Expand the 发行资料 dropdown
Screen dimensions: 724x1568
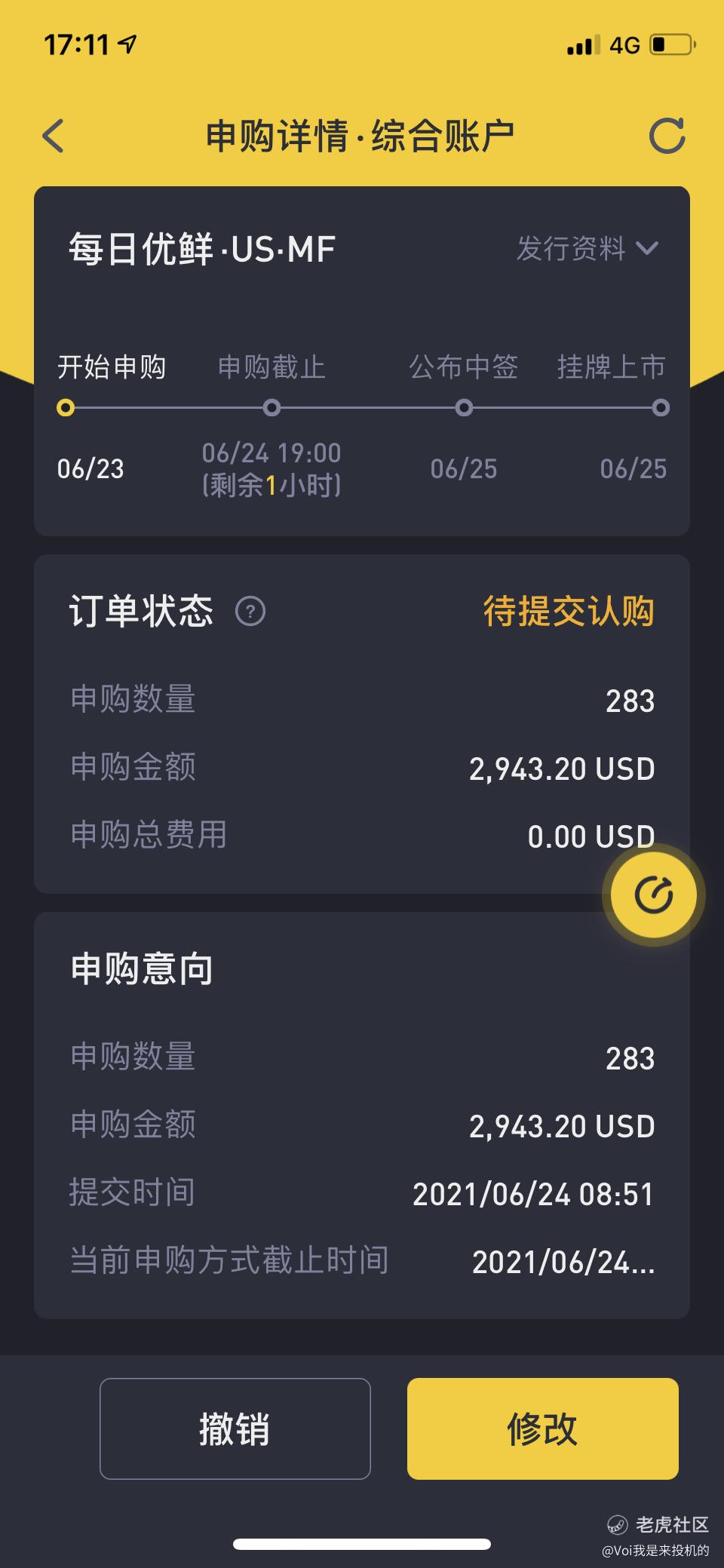pos(587,248)
